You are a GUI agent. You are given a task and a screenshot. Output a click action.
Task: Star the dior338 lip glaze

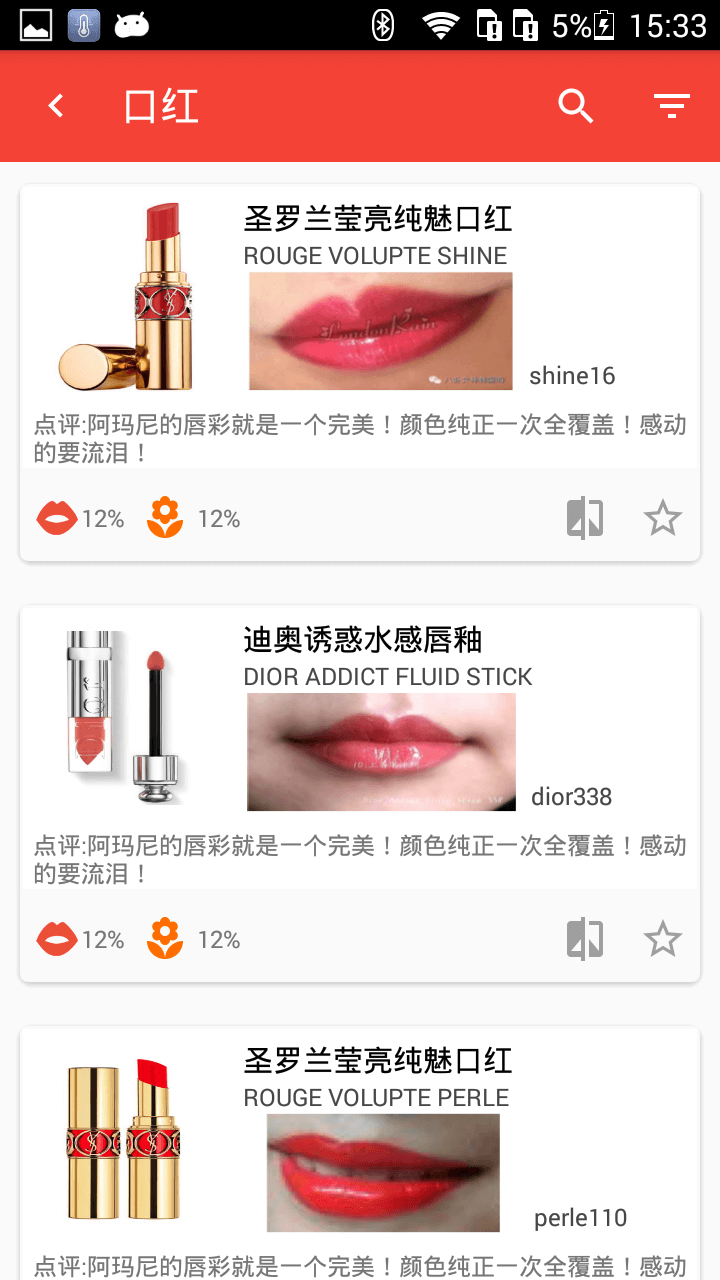point(662,940)
